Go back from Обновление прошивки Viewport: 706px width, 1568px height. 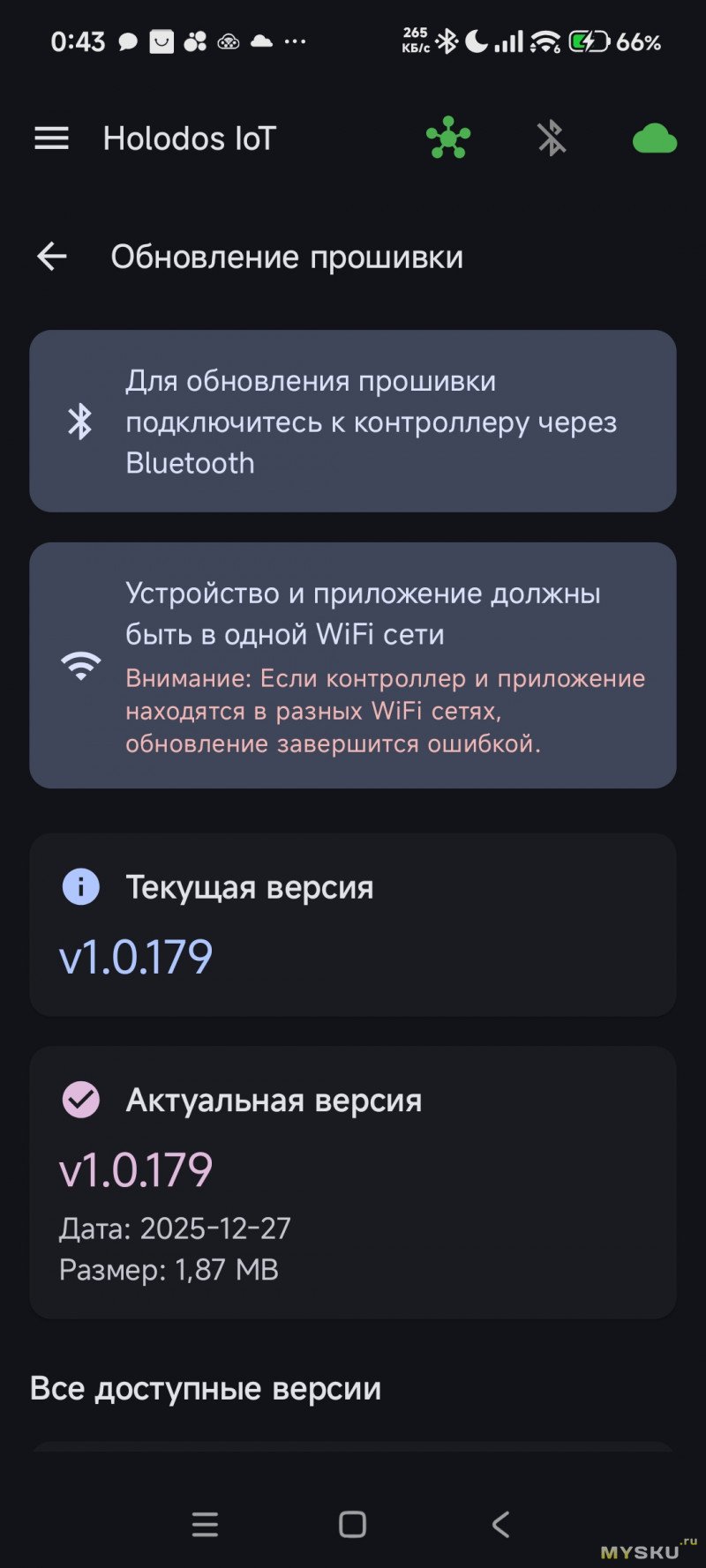[52, 257]
